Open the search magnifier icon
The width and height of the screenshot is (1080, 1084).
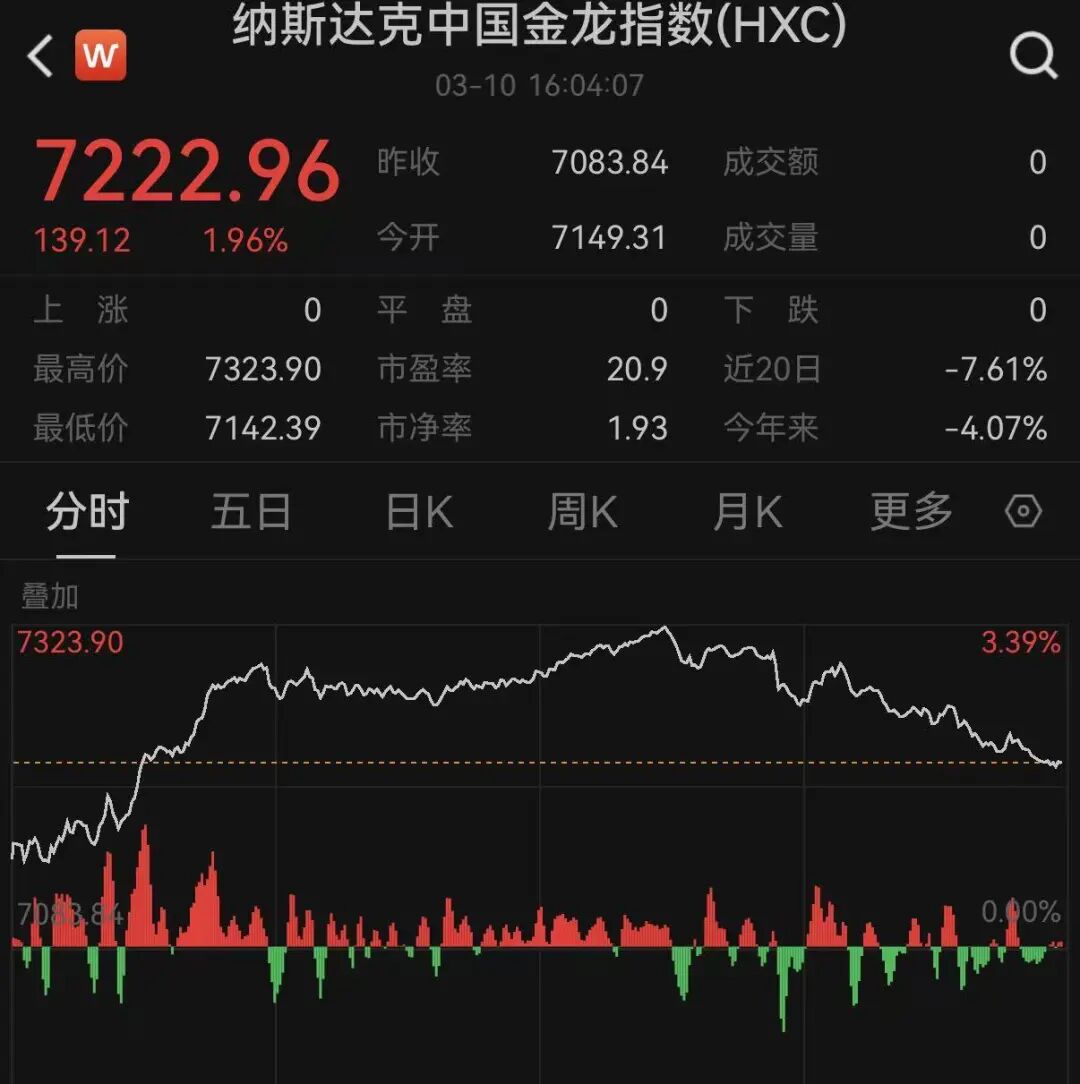1033,55
